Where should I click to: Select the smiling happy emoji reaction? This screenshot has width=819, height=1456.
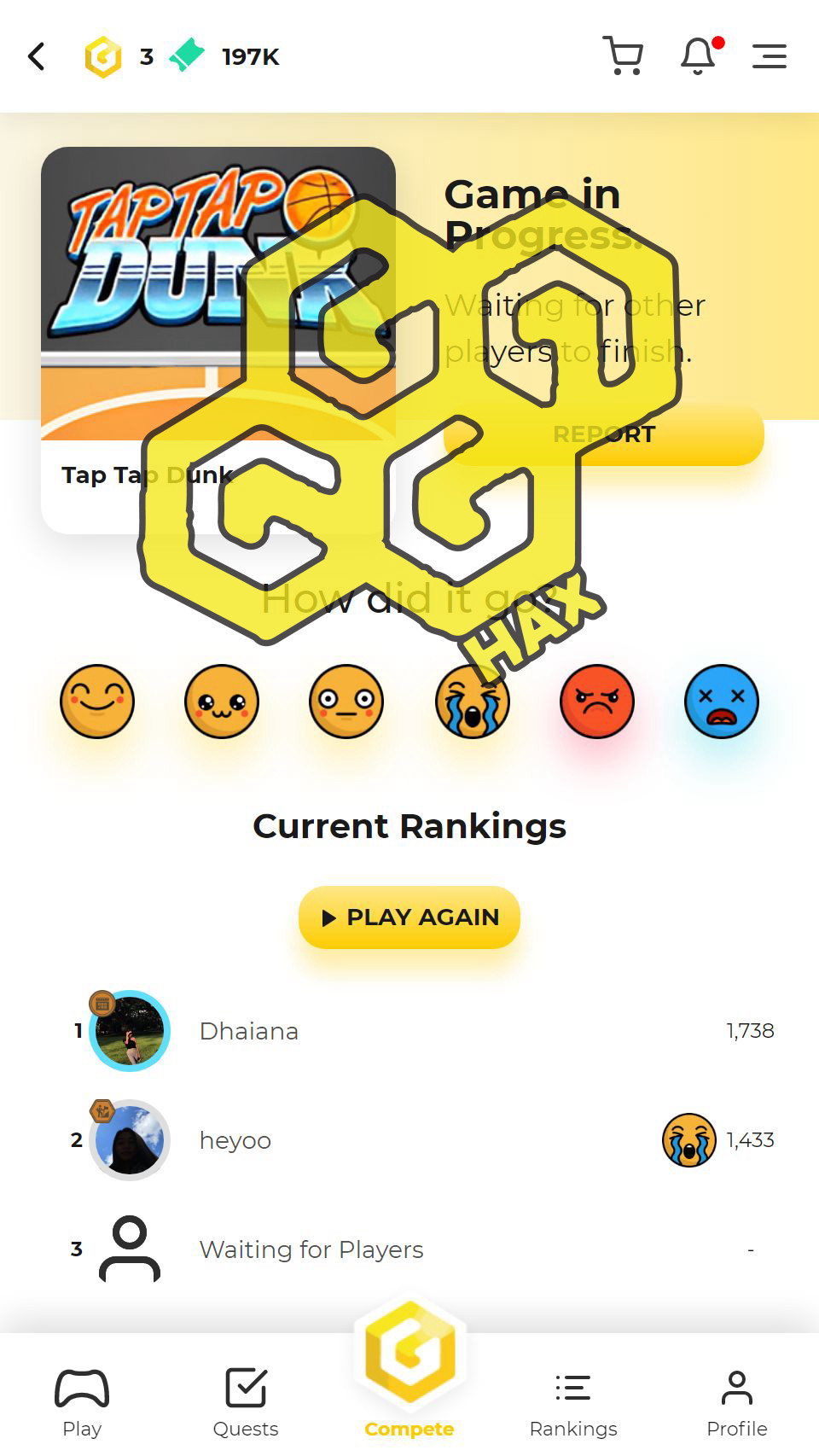coord(97,702)
